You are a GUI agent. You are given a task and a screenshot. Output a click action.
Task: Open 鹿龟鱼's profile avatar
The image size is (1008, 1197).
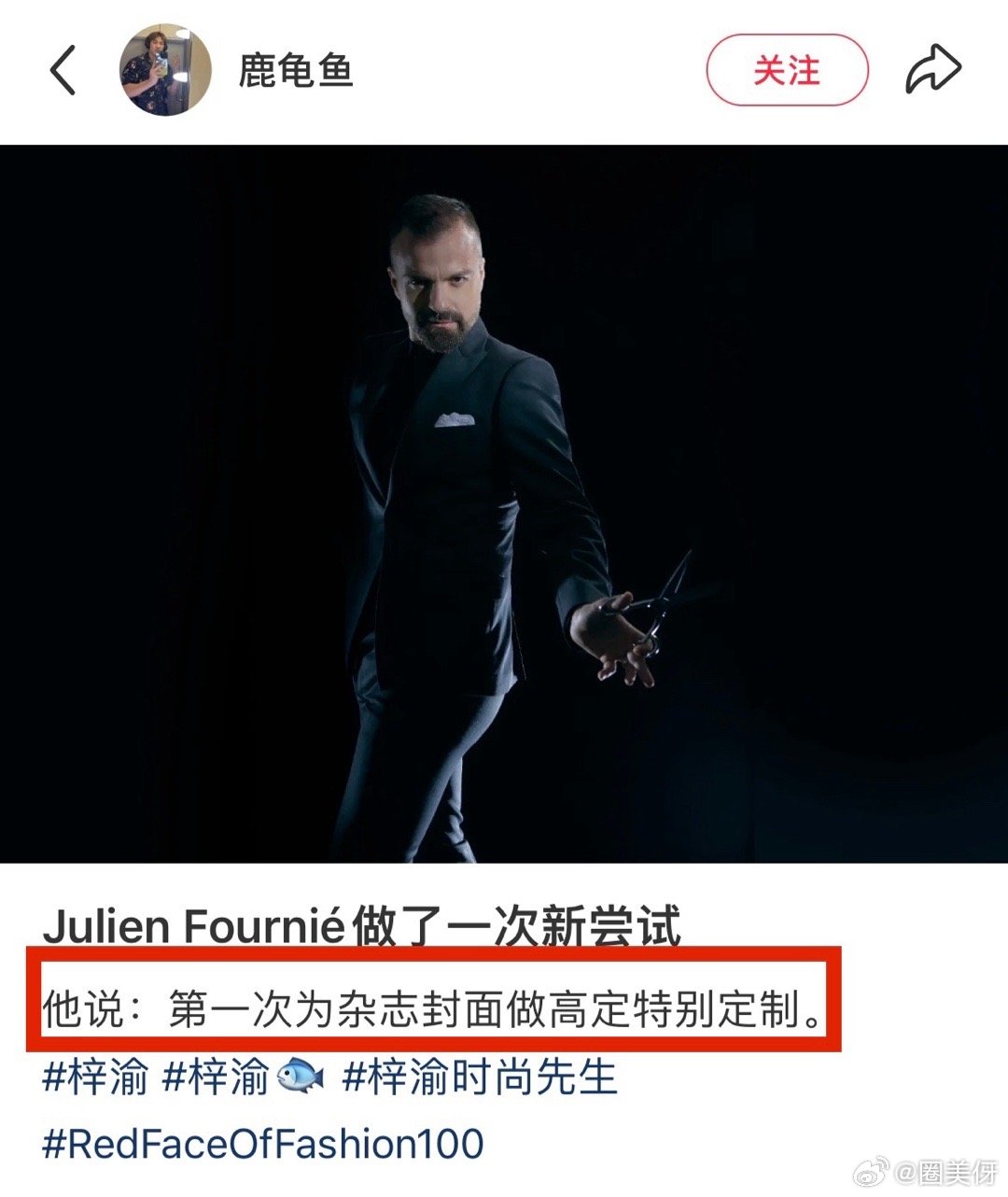coord(166,71)
